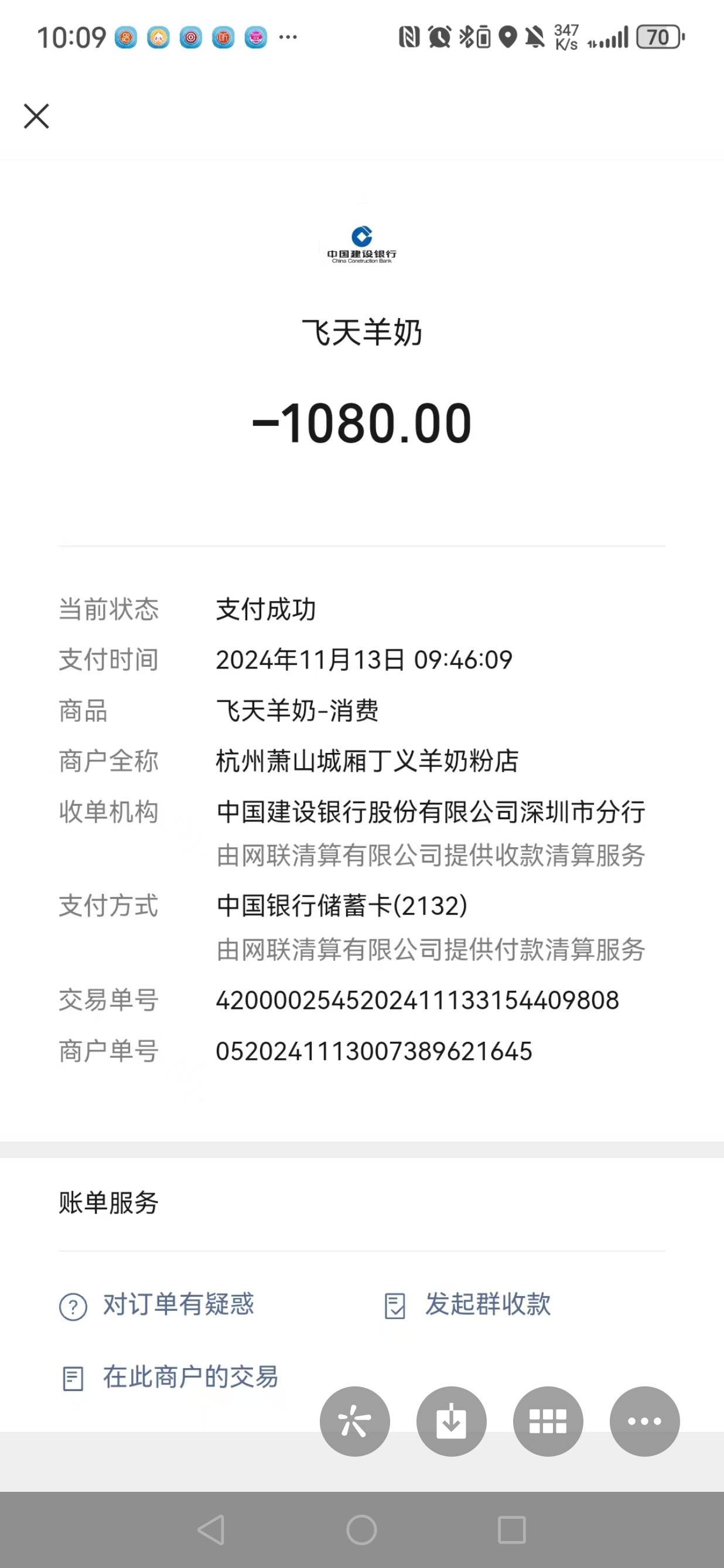Image resolution: width=724 pixels, height=1568 pixels.
Task: View 在此商户的交易 transactions
Action: click(170, 1377)
